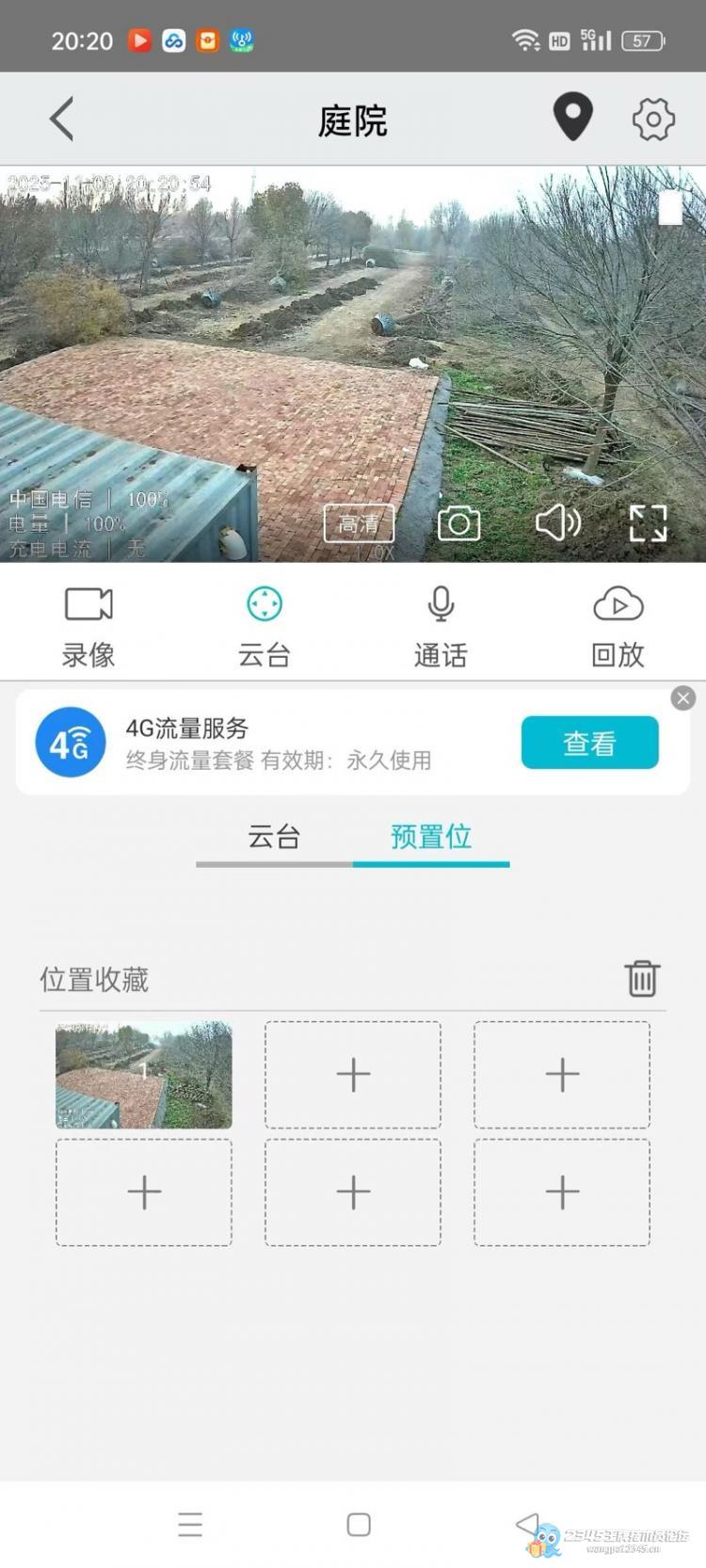Go back from the 庭院 camera page
706x1568 pixels.
tap(62, 120)
